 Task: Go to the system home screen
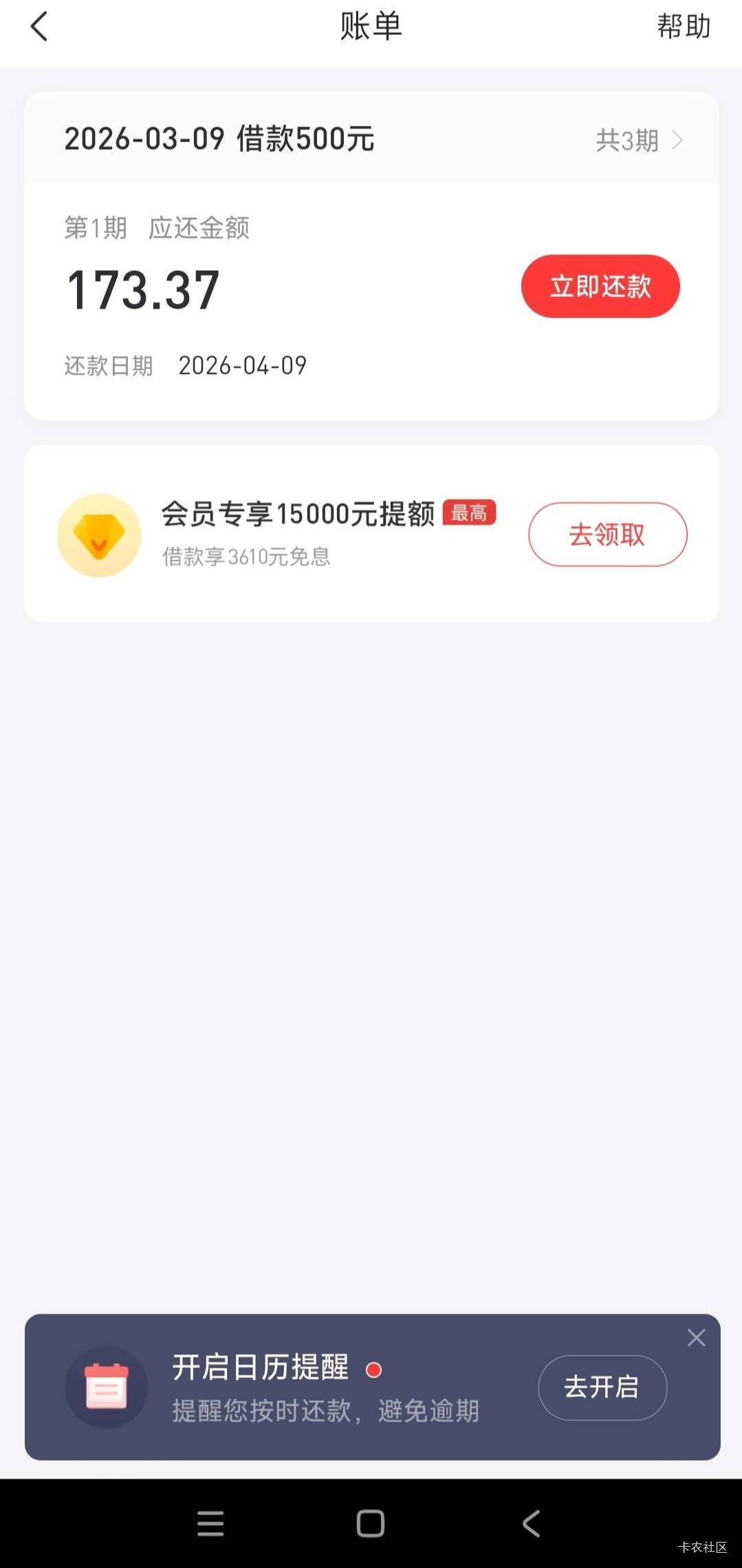tap(371, 1523)
